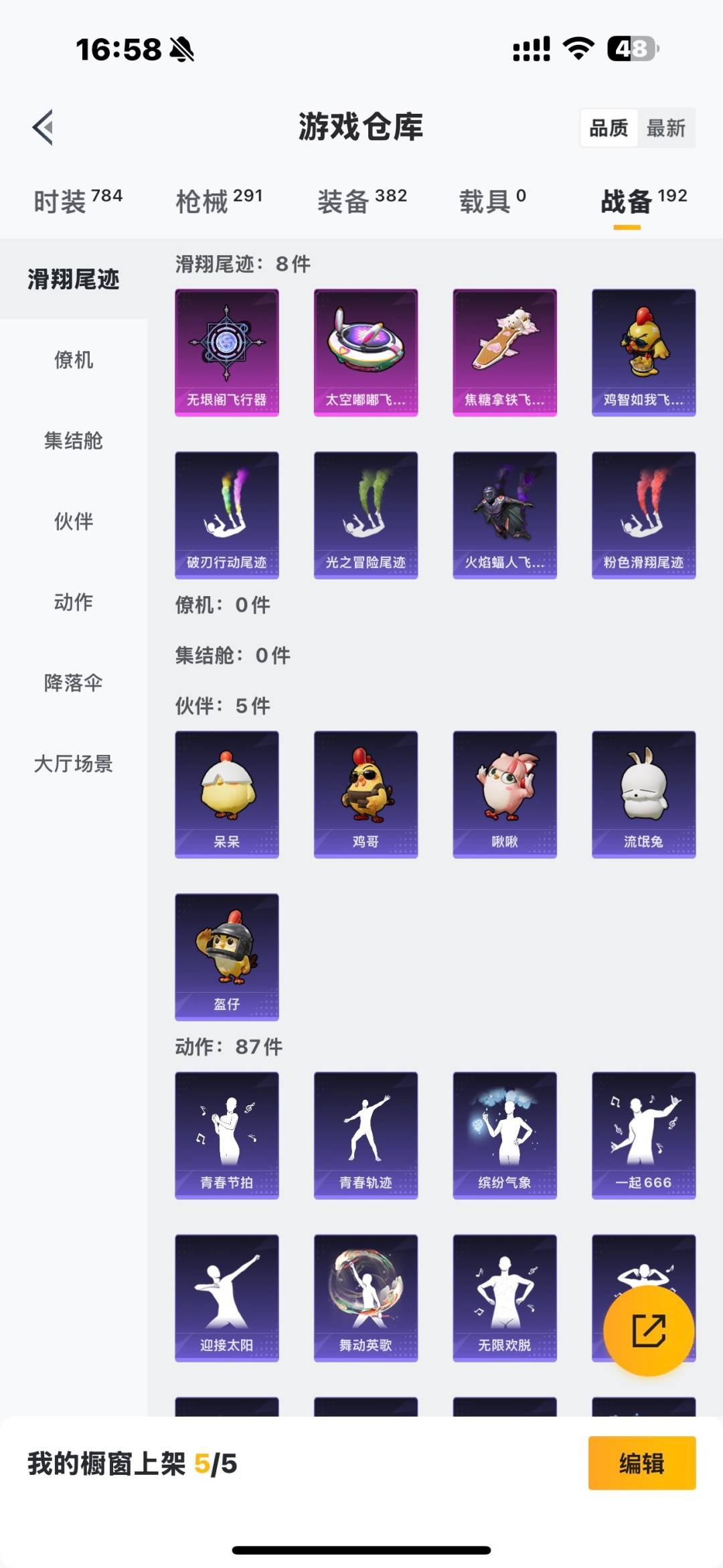Go back with the arrow button

click(x=42, y=127)
